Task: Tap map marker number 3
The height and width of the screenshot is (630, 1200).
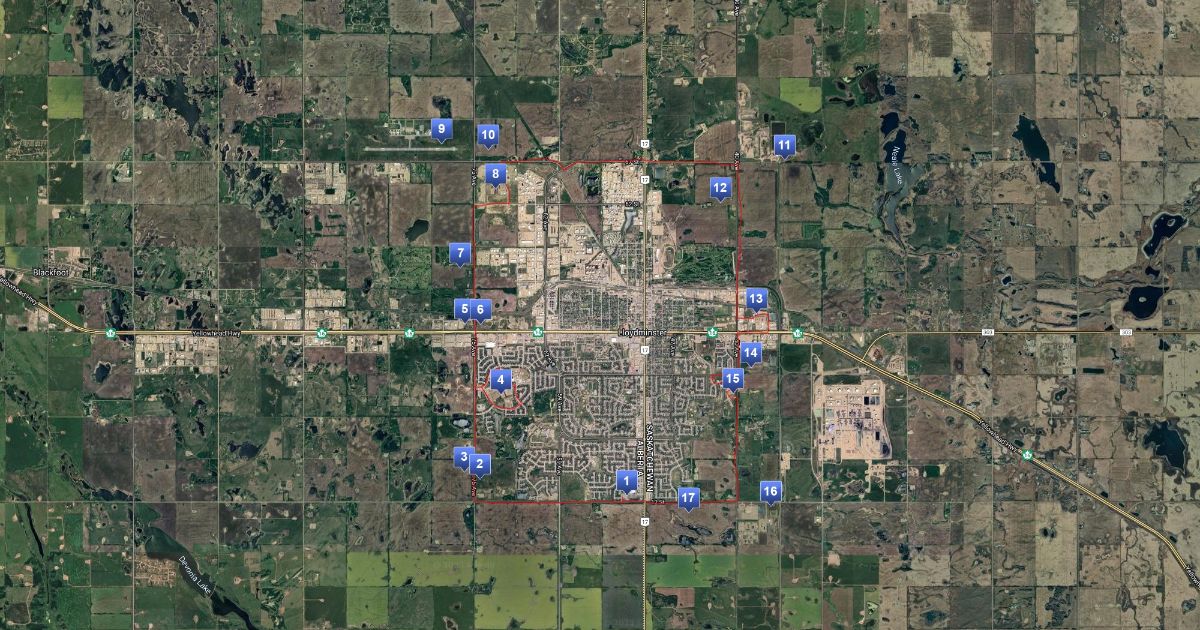Action: (x=462, y=456)
